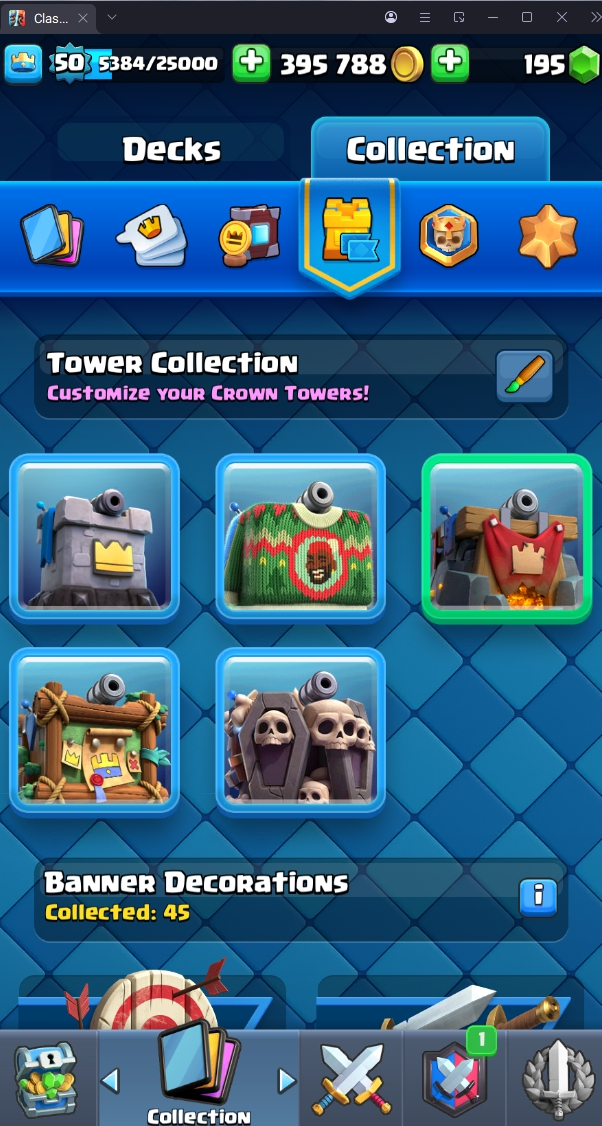The width and height of the screenshot is (602, 1126).
Task: Open the Events tab with sword emblem
Action: point(555,1078)
